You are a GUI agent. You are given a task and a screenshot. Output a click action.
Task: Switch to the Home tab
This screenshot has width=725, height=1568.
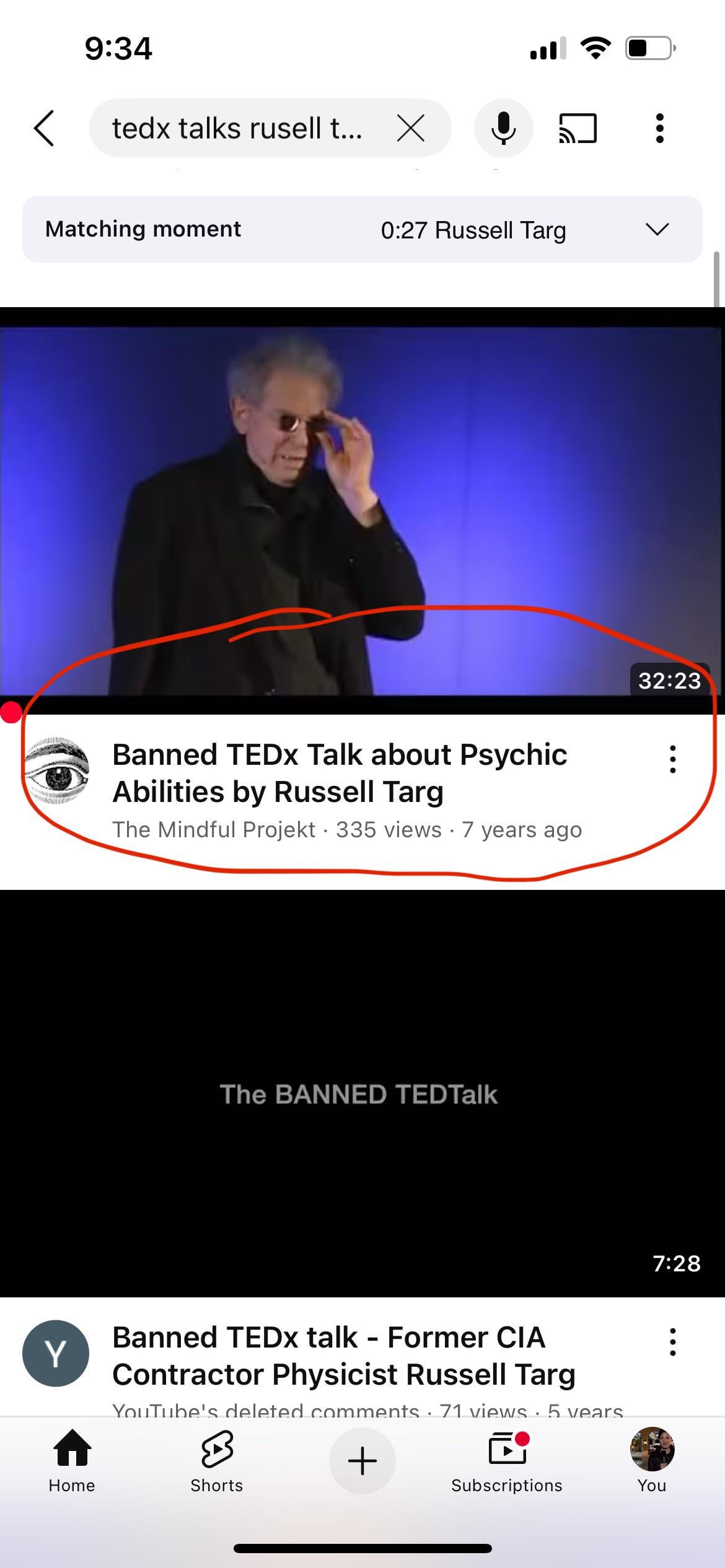pyautogui.click(x=72, y=1461)
